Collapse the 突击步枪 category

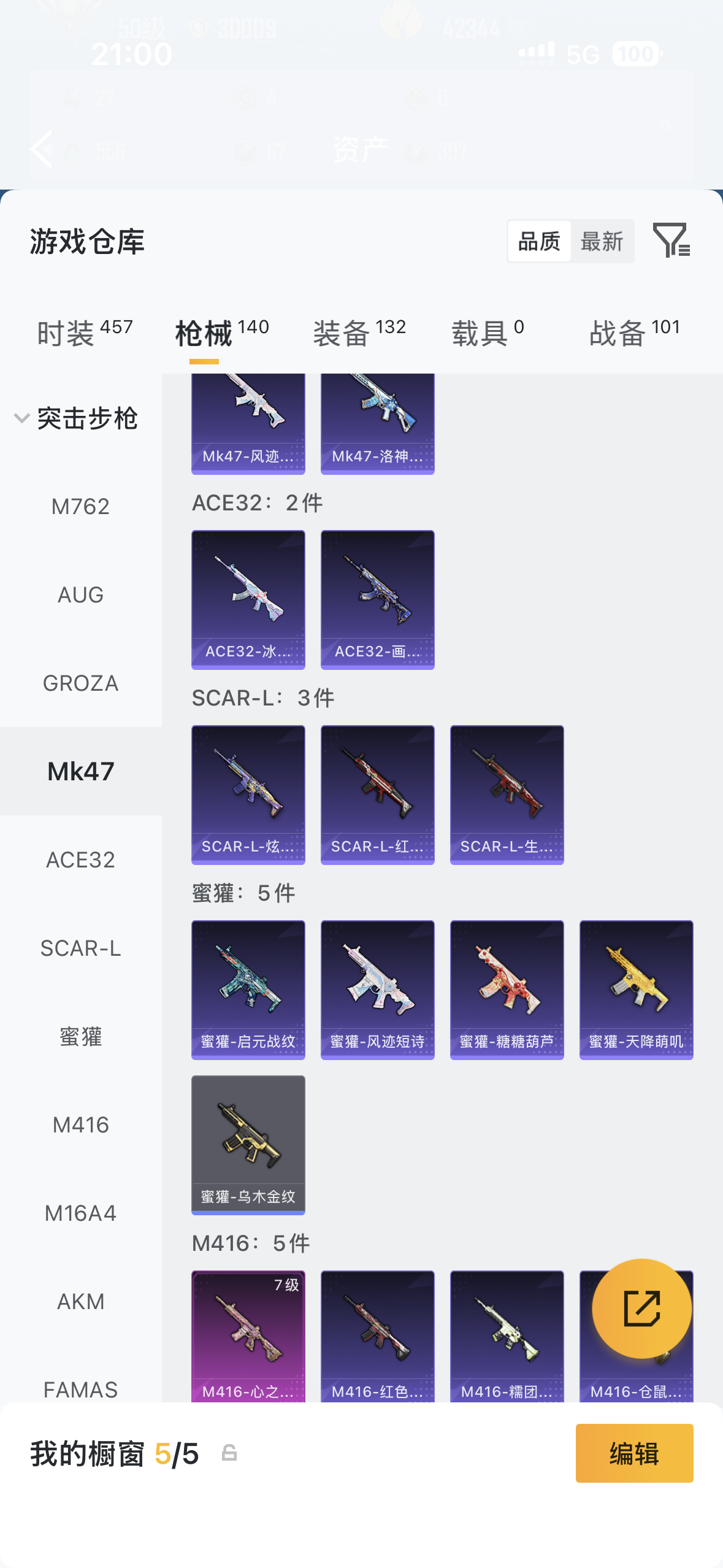22,418
